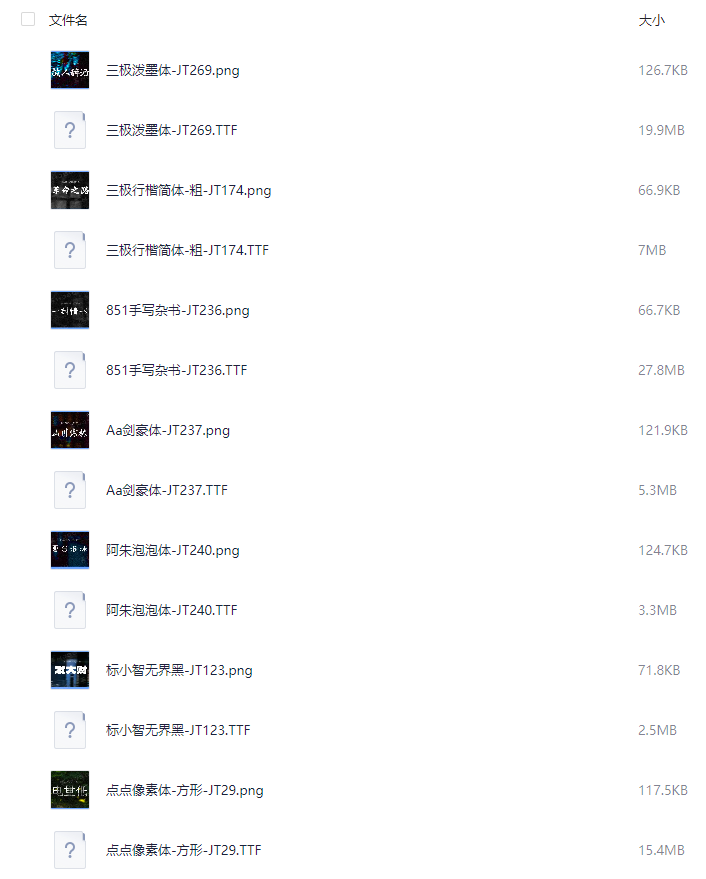The image size is (706, 879).
Task: Open the file Aa剑豪体-JT237.TTF
Action: [166, 490]
